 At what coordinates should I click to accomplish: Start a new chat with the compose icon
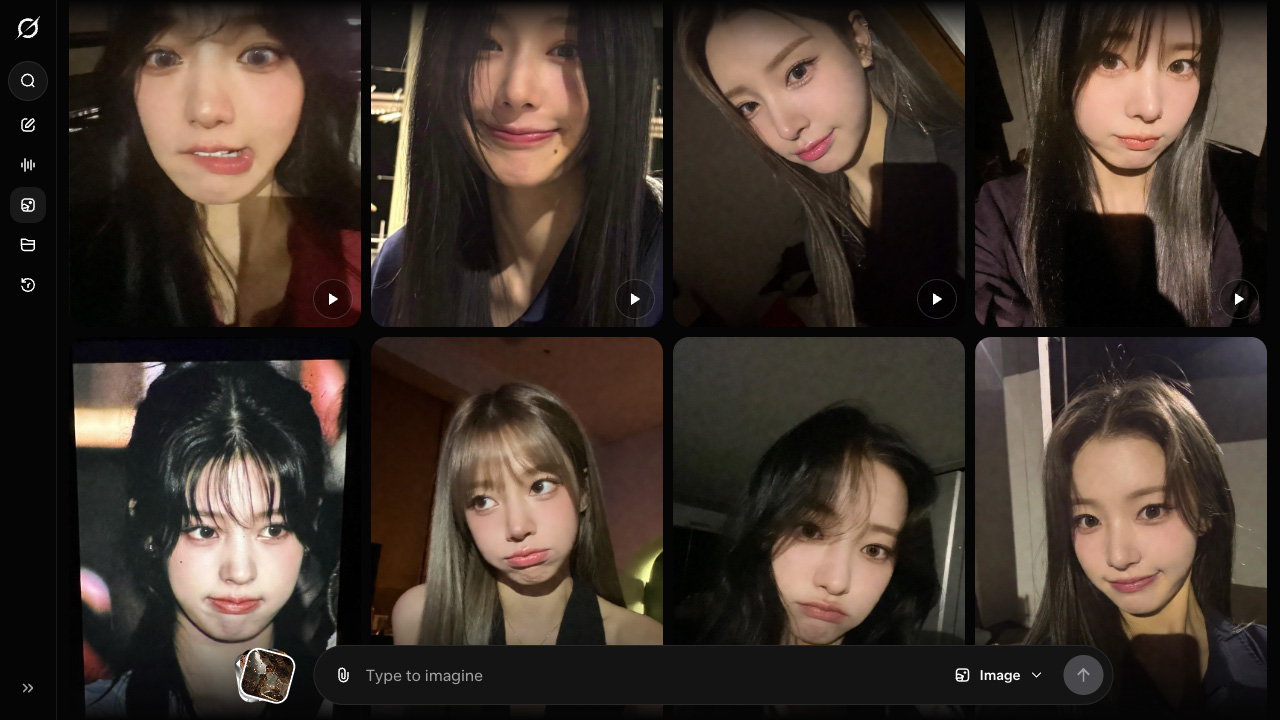(28, 125)
